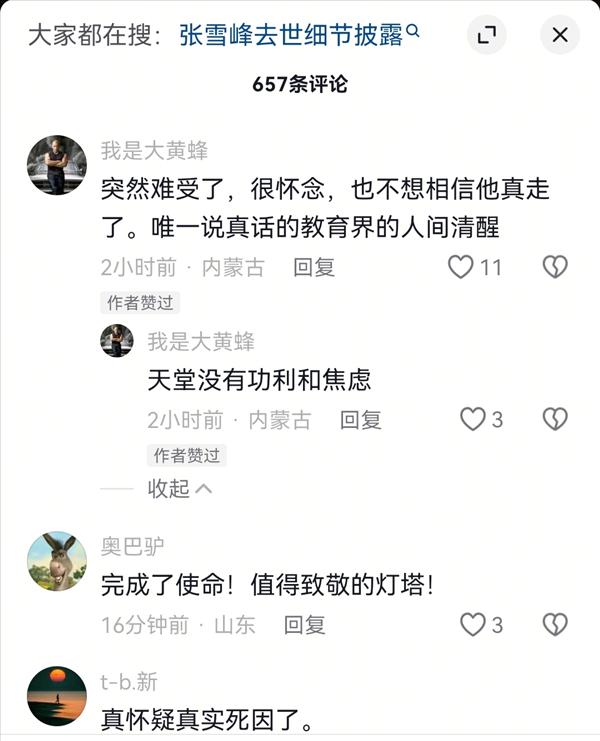Viewport: 600px width, 741px height.
Task: Close the comments panel
Action: tap(560, 36)
